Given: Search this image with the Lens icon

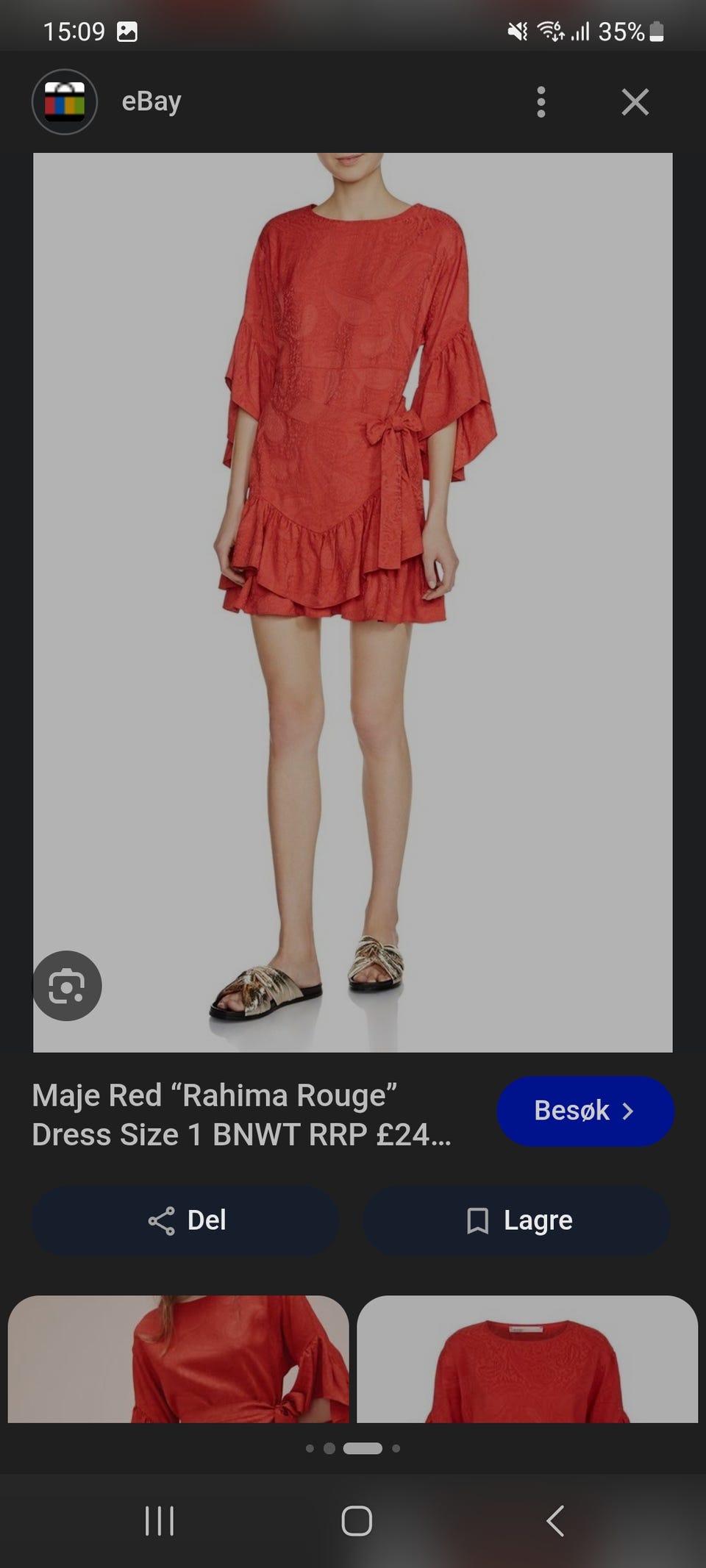Looking at the screenshot, I should [x=67, y=986].
